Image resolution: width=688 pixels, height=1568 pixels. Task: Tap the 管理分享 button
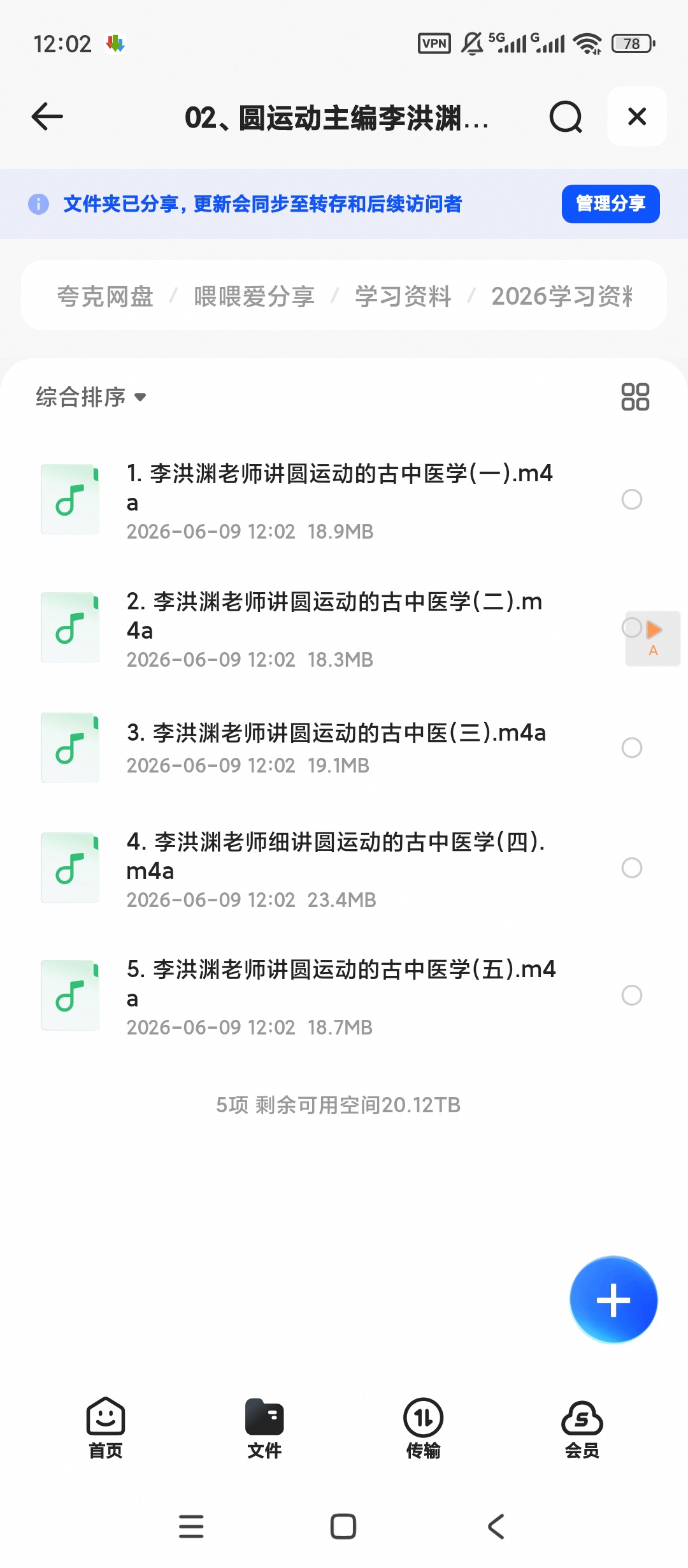[610, 204]
